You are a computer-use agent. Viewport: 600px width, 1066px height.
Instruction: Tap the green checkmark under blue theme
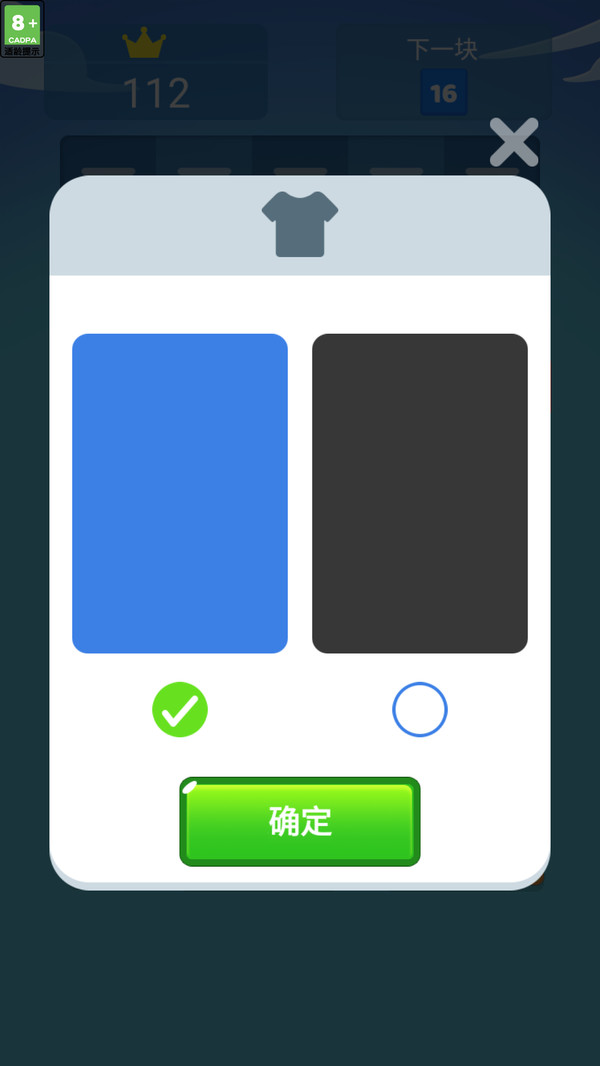point(180,710)
